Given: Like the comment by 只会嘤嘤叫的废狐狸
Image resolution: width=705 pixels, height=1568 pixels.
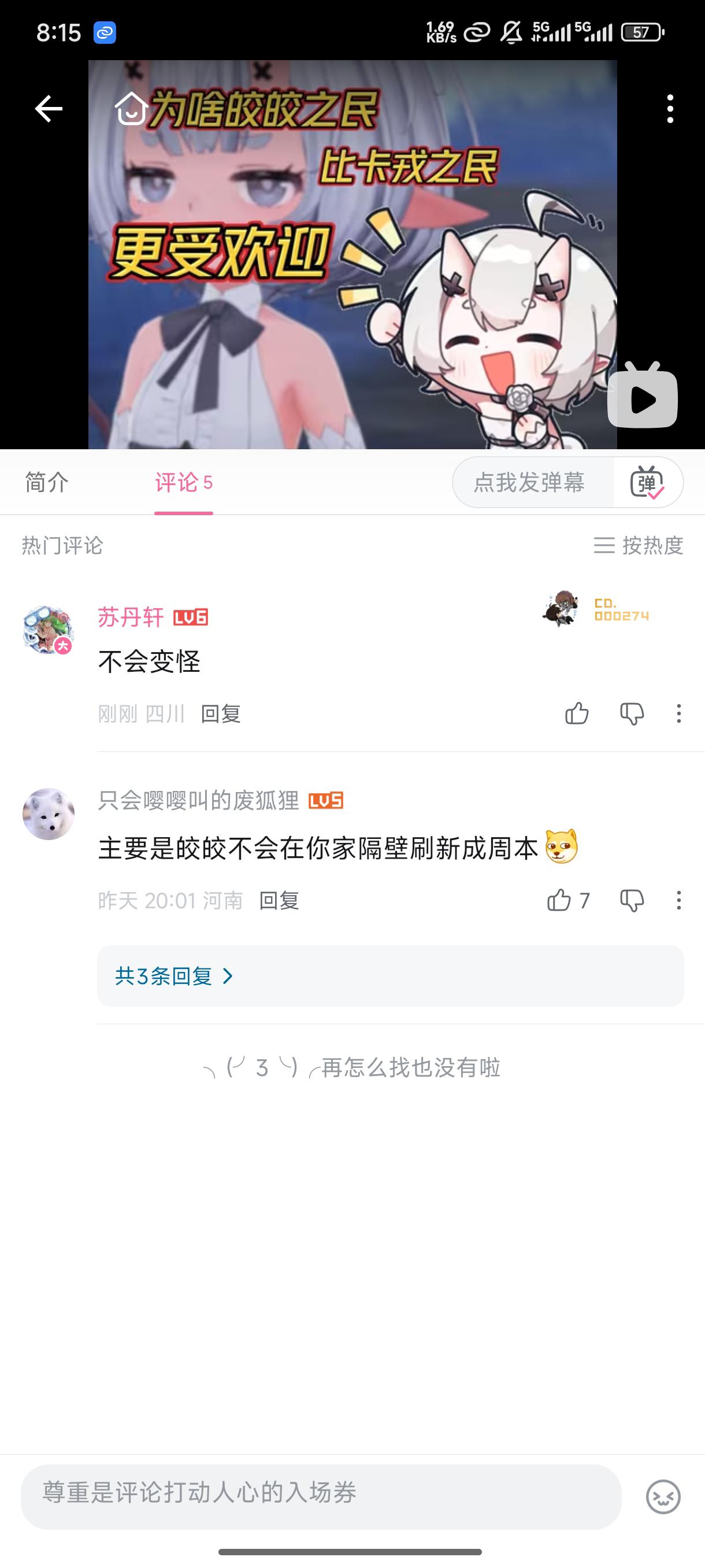Looking at the screenshot, I should [x=559, y=900].
